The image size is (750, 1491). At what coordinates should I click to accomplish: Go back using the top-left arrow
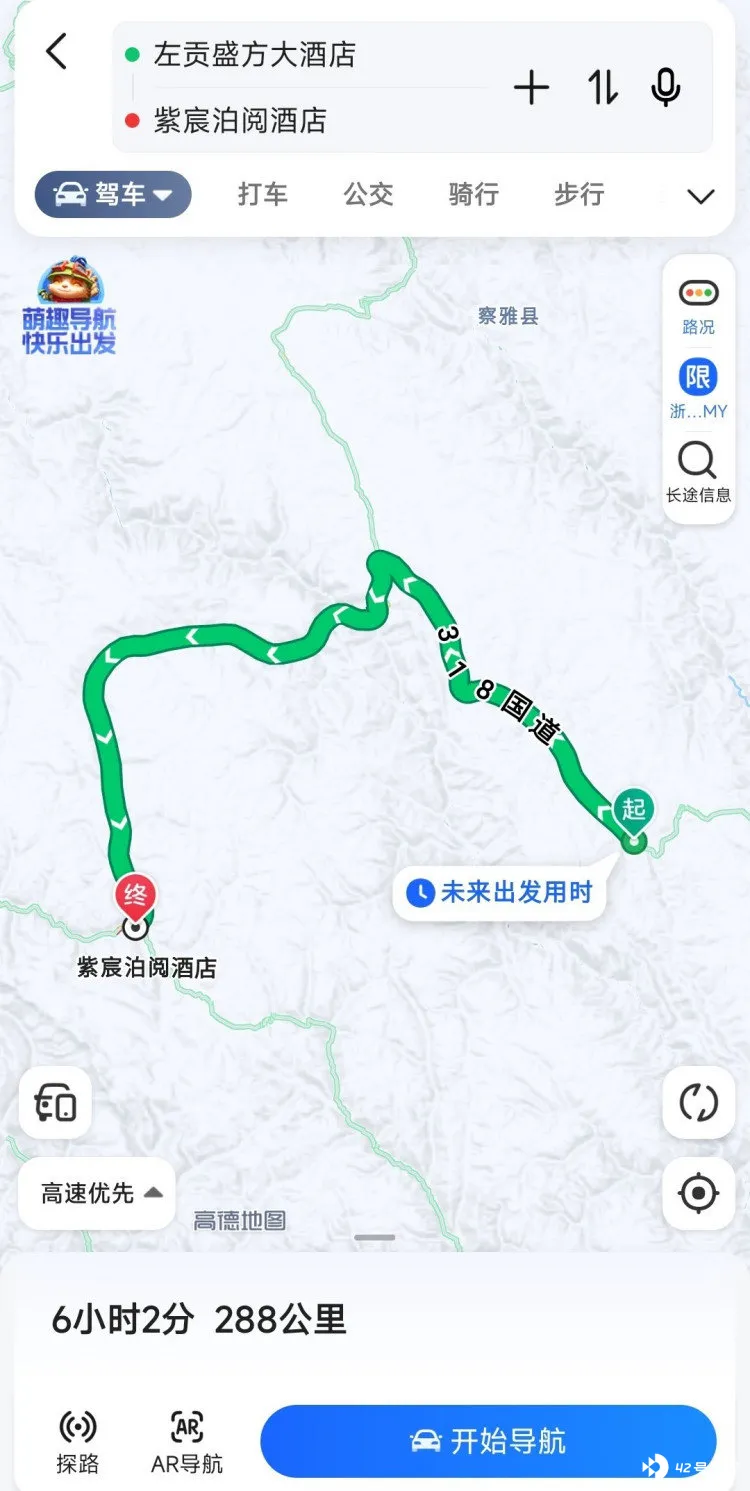(57, 51)
